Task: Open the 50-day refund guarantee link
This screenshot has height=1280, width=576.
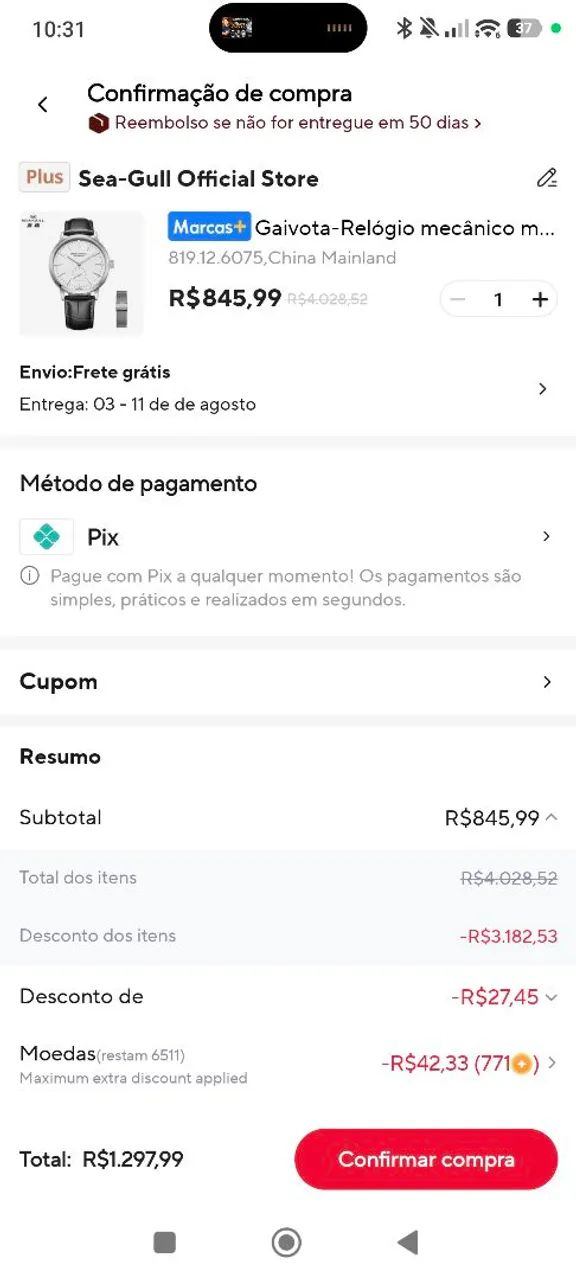Action: pyautogui.click(x=285, y=123)
